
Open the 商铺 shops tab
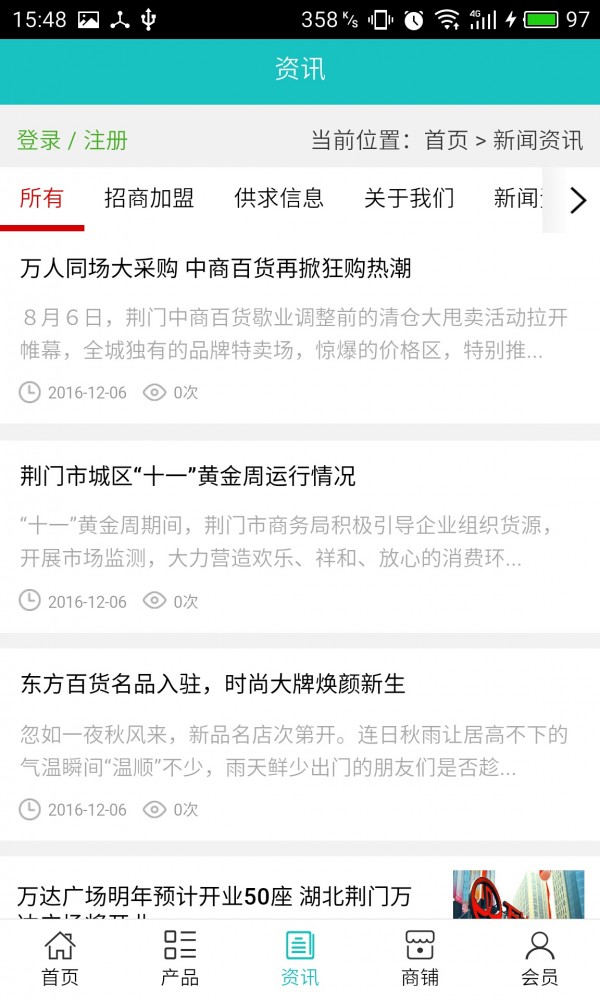tap(420, 958)
